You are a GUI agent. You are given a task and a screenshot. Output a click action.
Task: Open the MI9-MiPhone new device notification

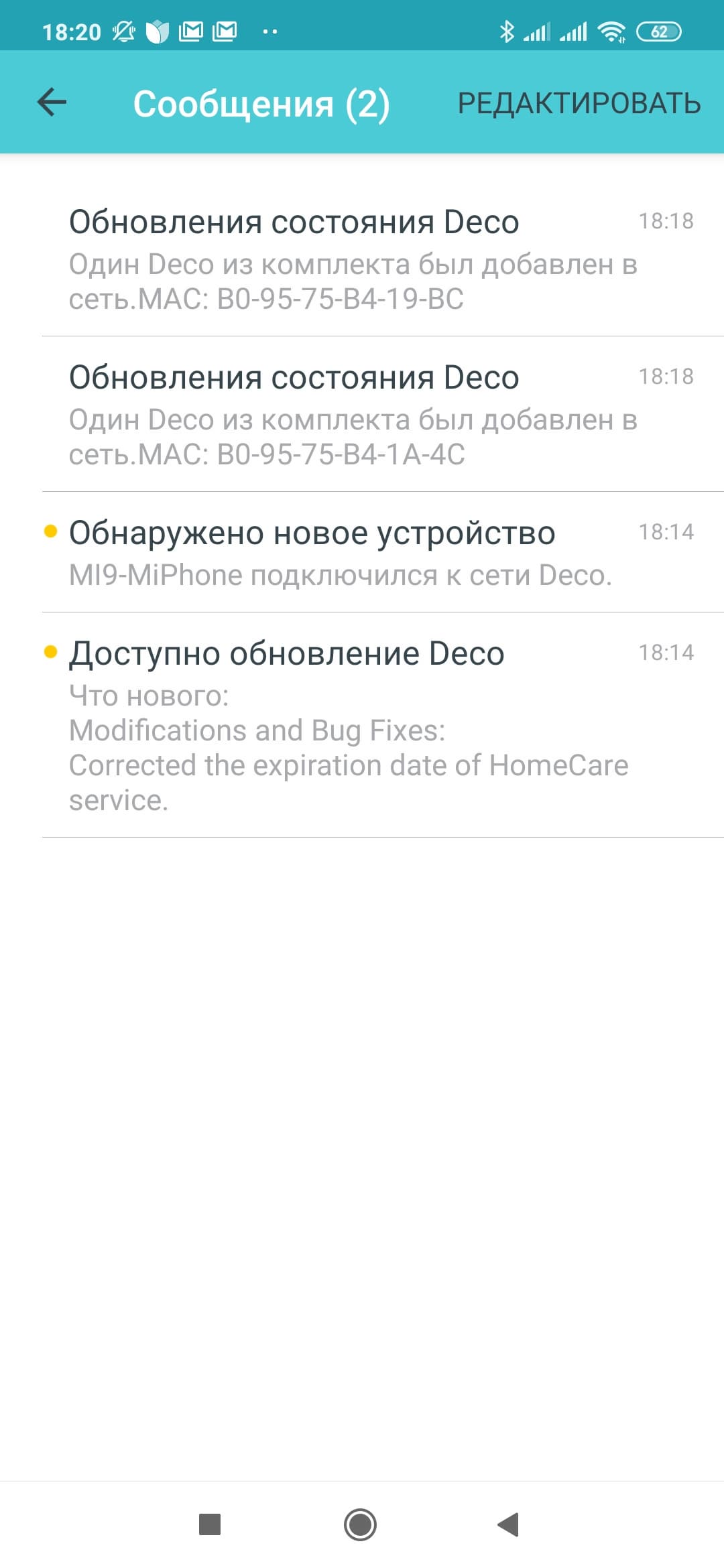(x=362, y=553)
